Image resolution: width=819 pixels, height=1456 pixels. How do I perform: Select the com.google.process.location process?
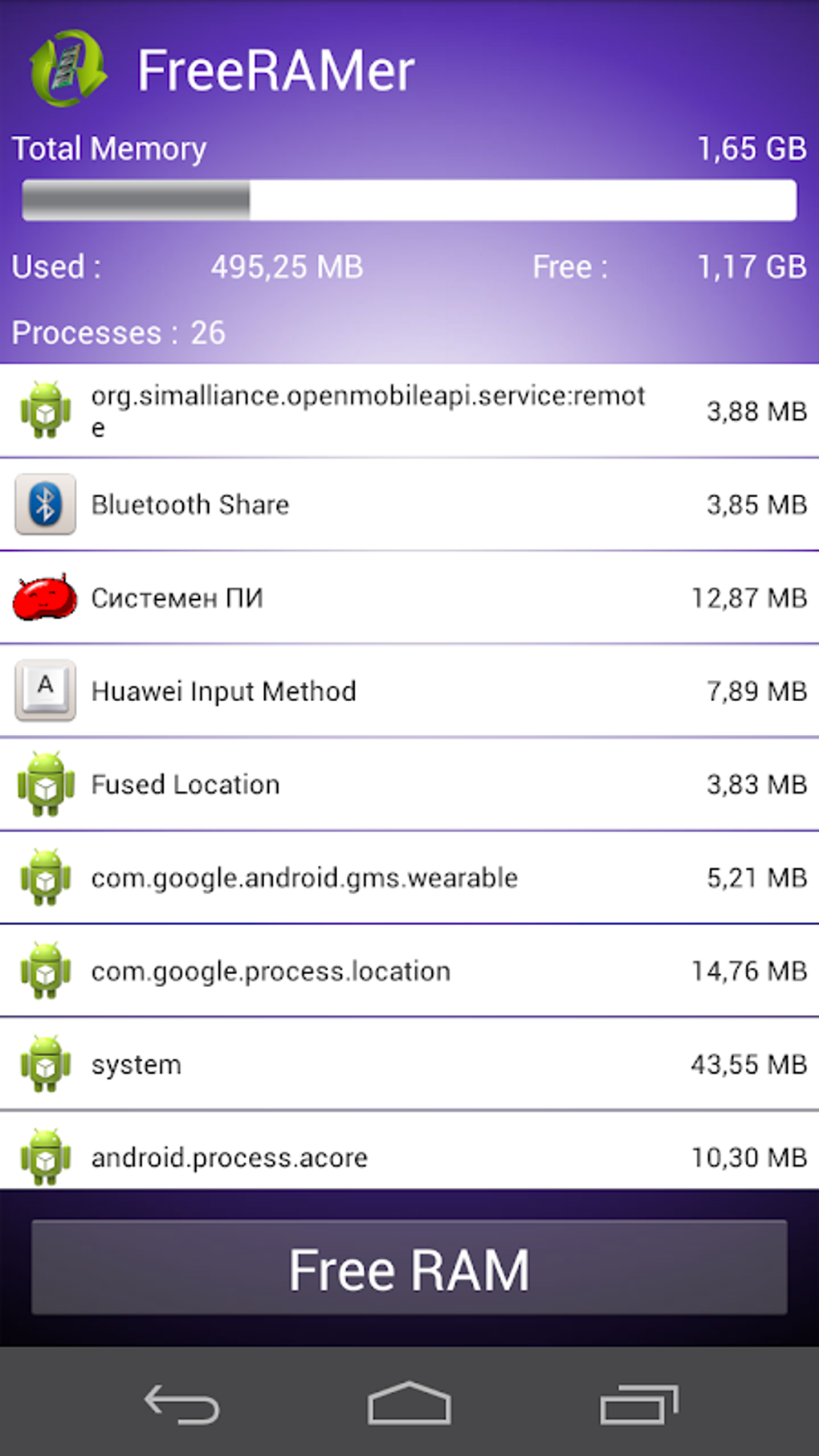coord(409,970)
